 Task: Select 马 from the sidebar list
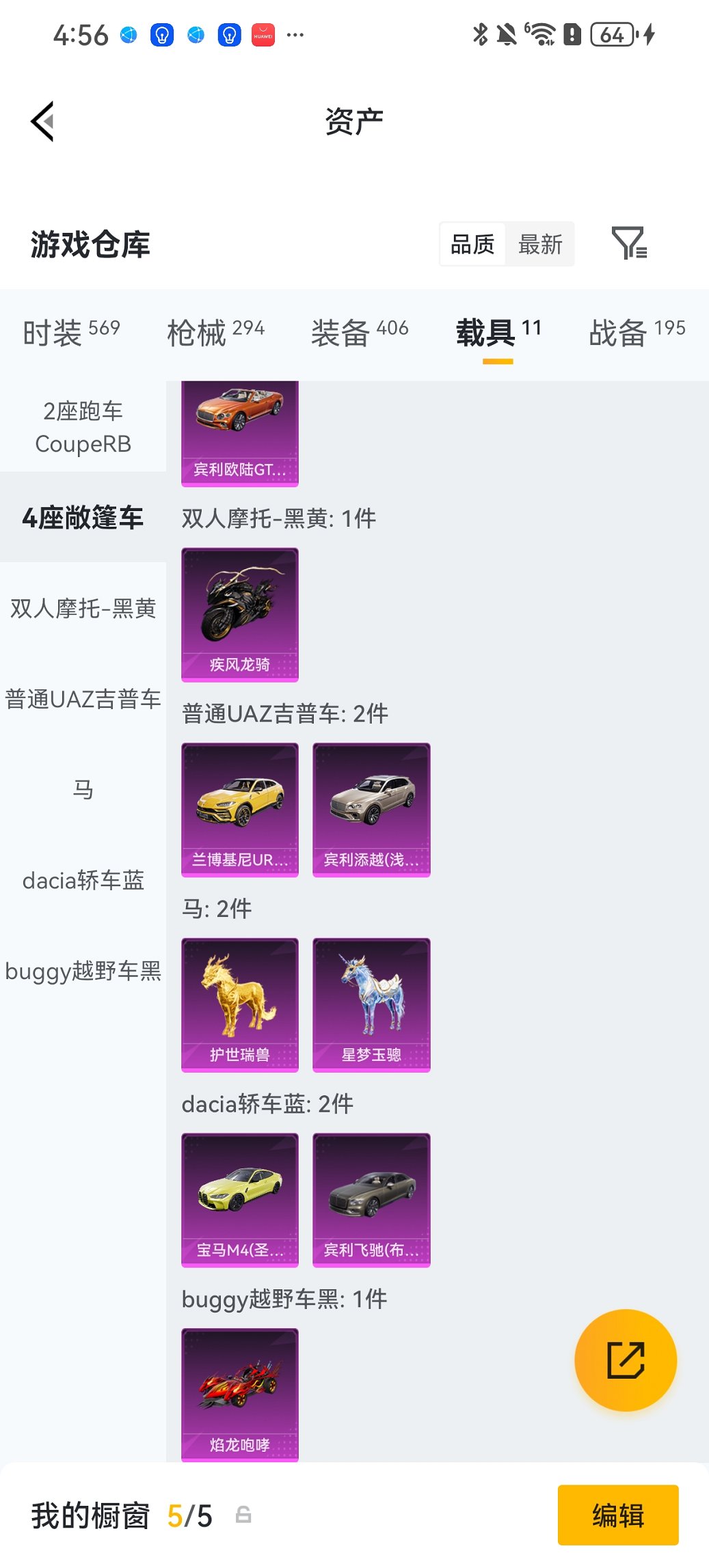point(83,789)
